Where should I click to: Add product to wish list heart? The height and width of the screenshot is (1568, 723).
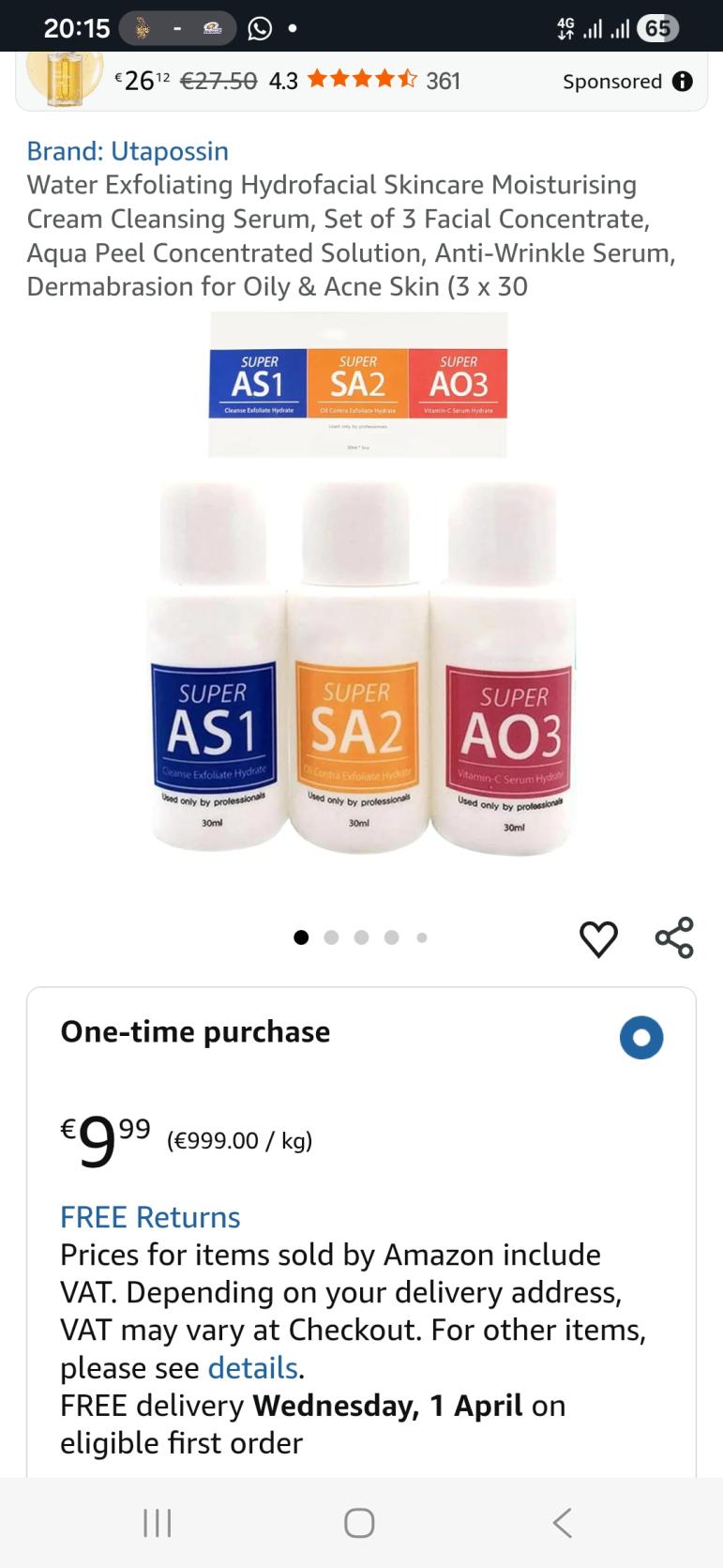pos(598,938)
